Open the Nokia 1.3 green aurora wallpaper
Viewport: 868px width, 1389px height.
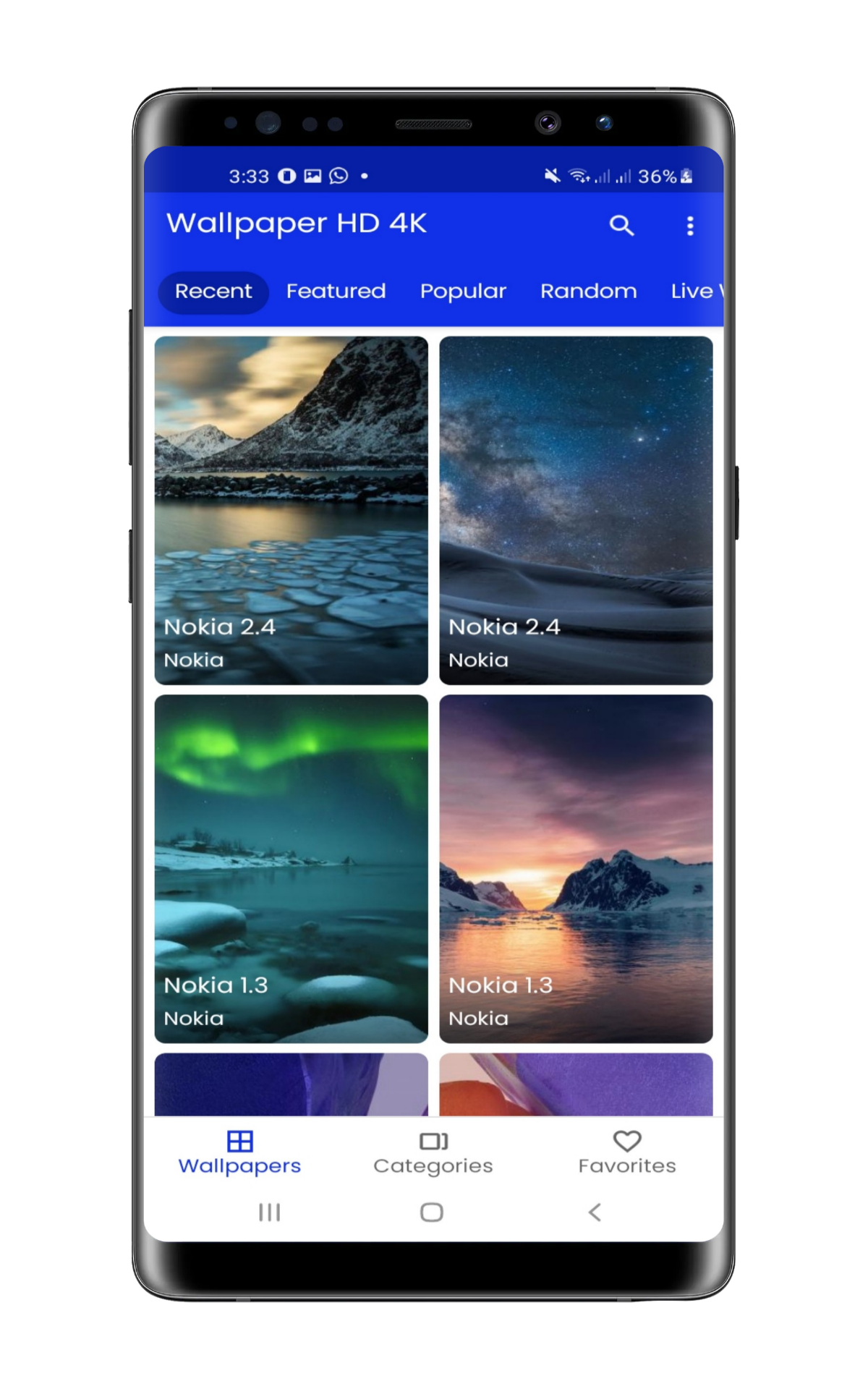[292, 868]
